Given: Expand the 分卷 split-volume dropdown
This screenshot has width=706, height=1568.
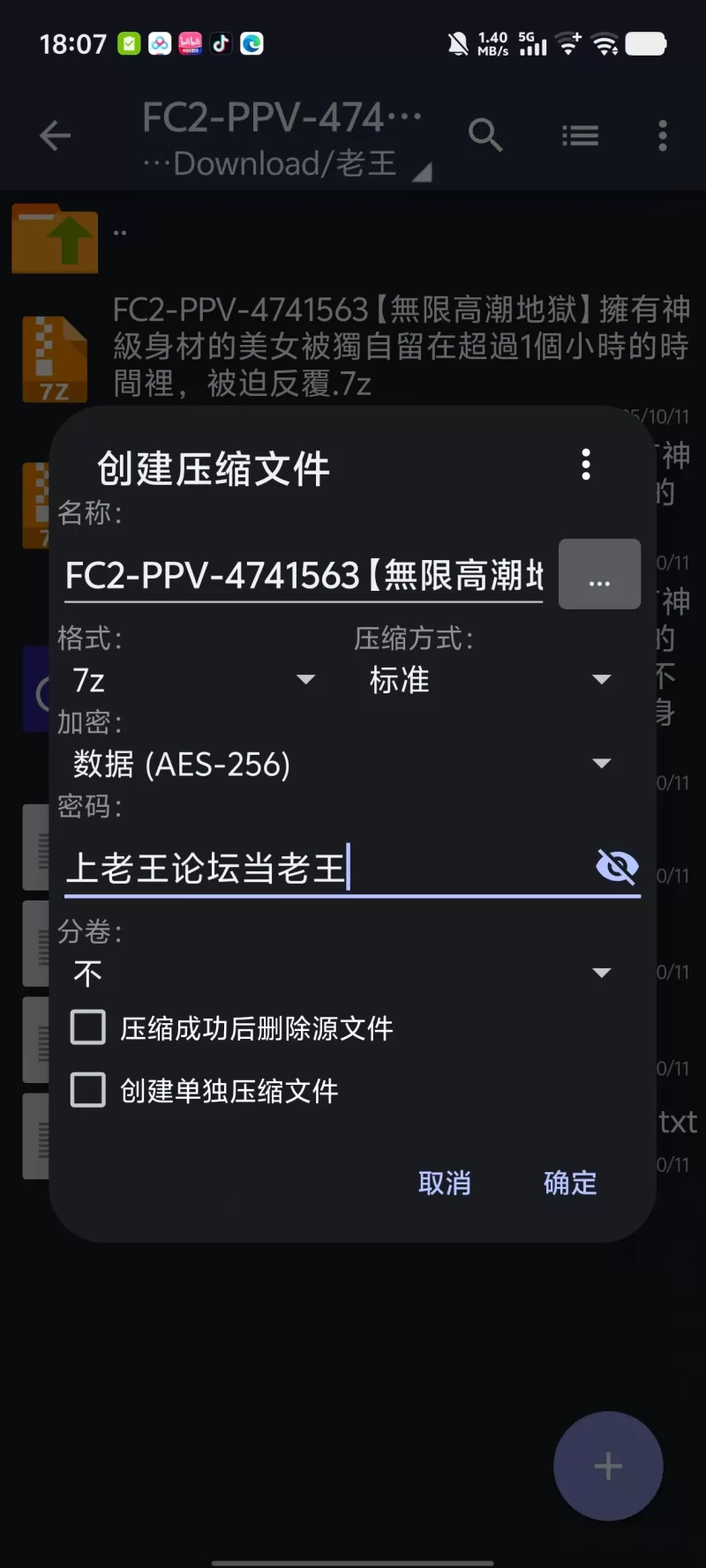Looking at the screenshot, I should (341, 974).
